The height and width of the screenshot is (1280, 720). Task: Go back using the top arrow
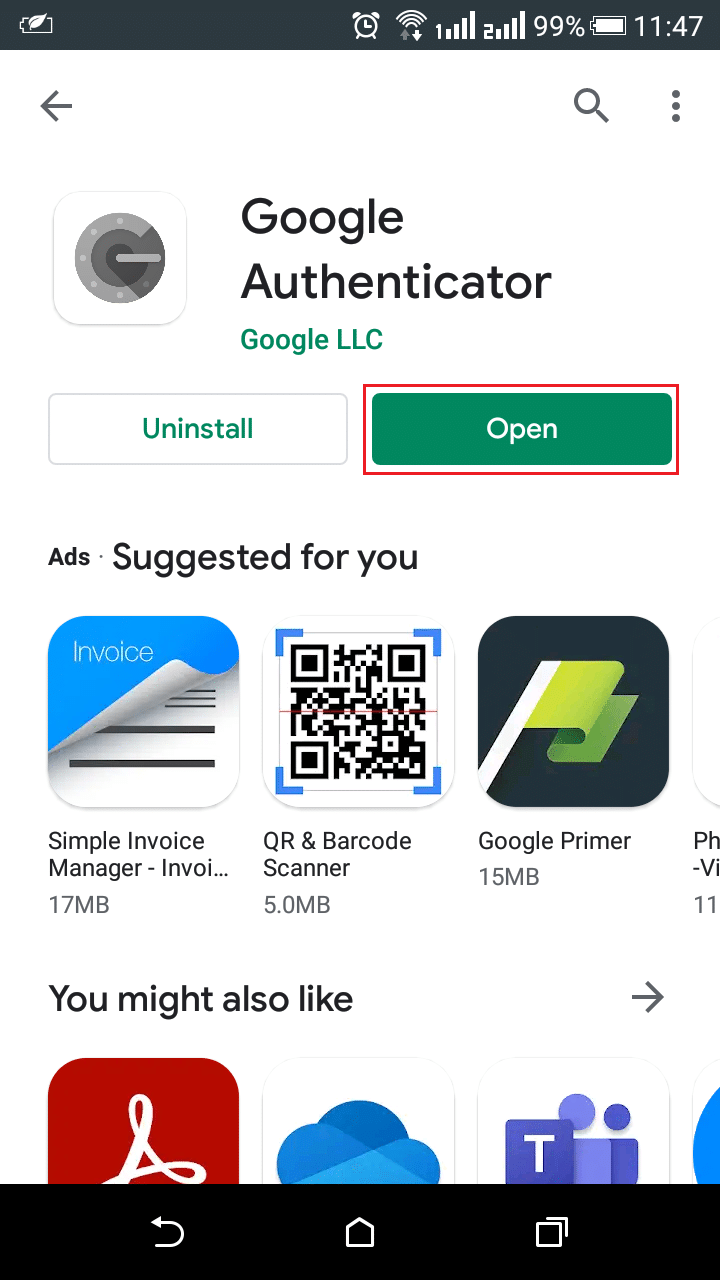pos(57,105)
